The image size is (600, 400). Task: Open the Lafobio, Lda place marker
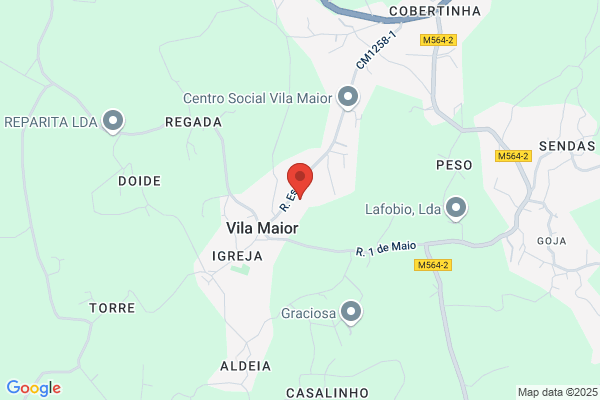point(456,208)
